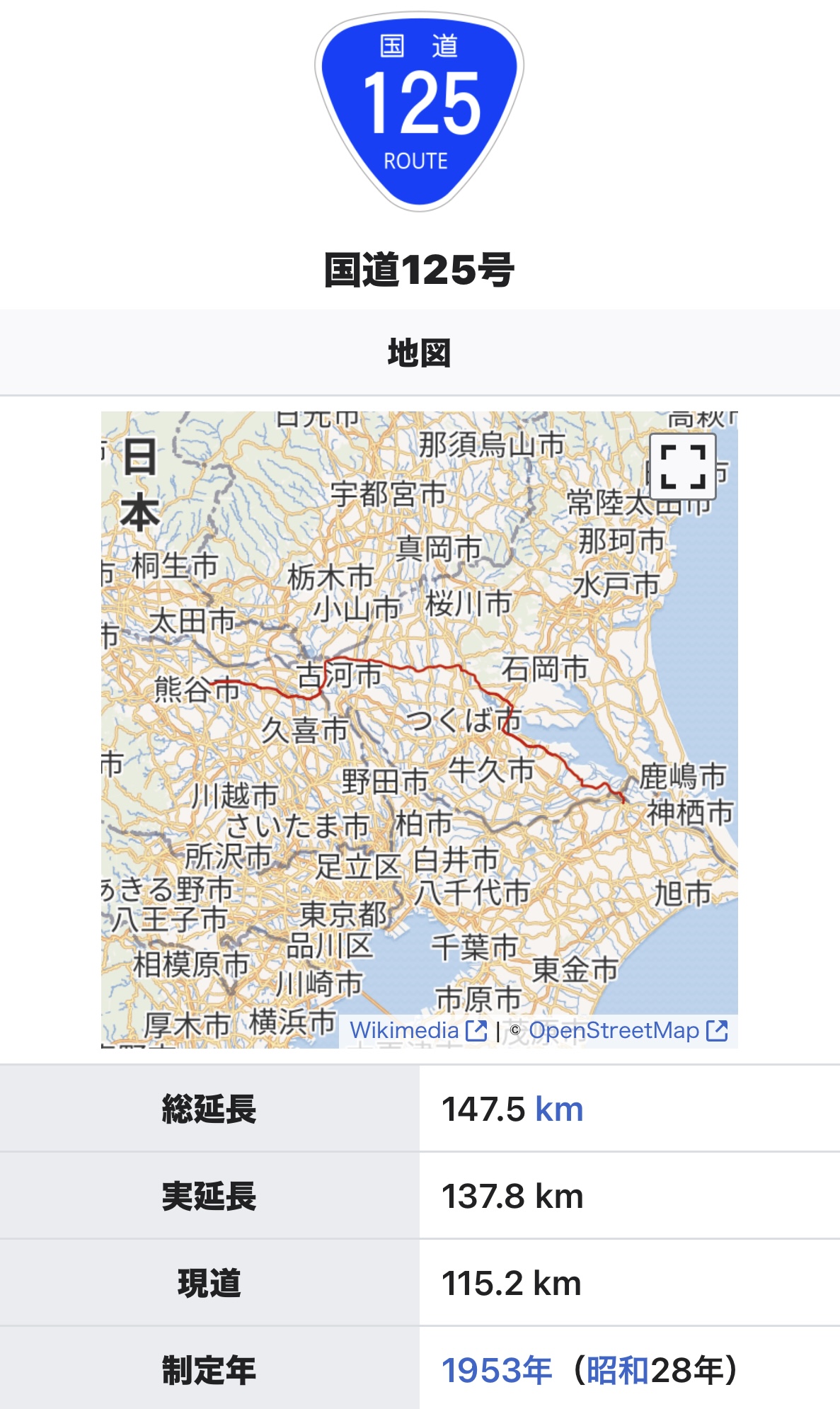840x1409 pixels.
Task: Open the 昭和 era link
Action: point(618,1370)
